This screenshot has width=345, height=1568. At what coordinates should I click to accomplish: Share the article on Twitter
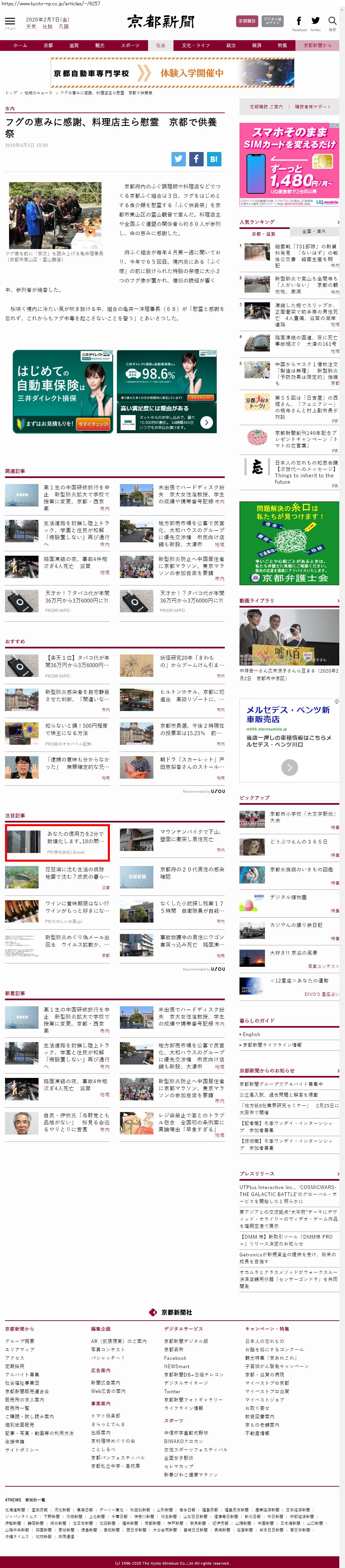coord(178,159)
